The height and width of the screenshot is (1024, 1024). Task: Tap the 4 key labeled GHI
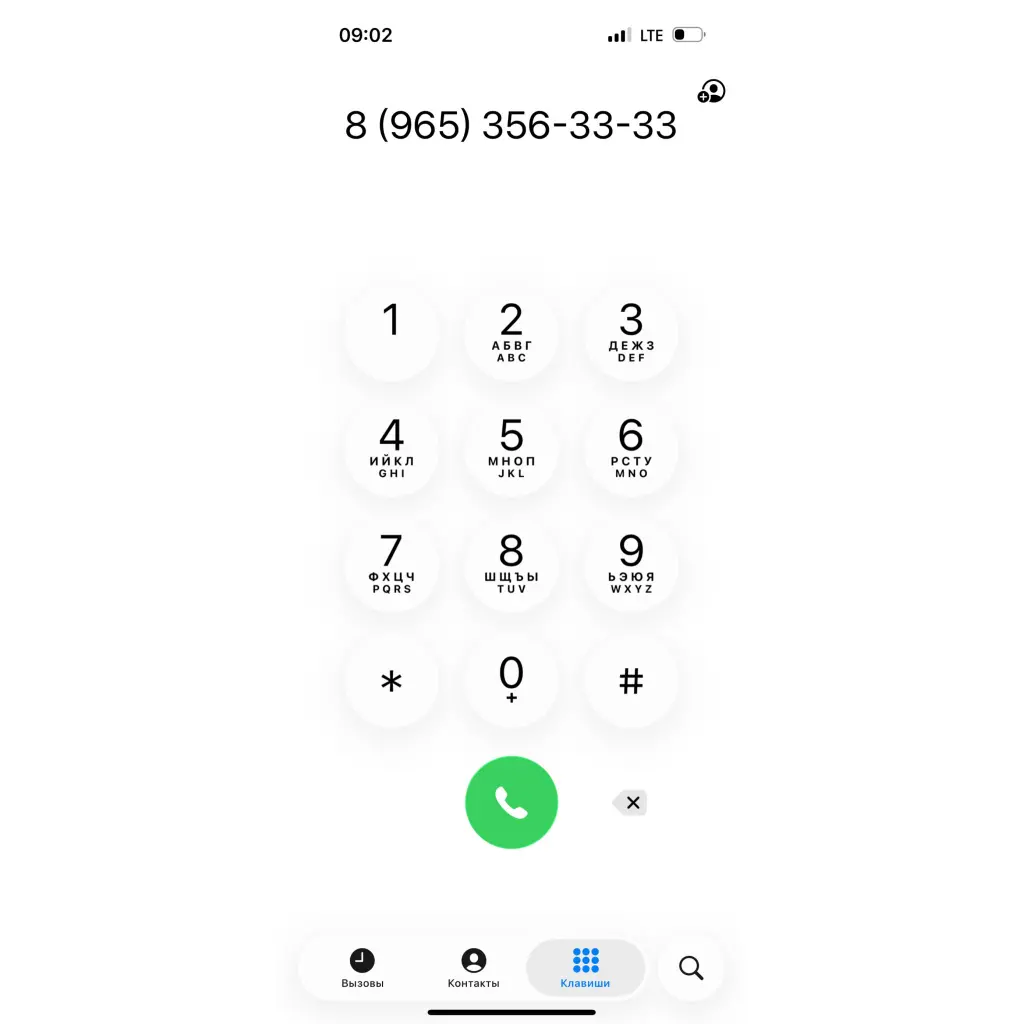coord(391,448)
